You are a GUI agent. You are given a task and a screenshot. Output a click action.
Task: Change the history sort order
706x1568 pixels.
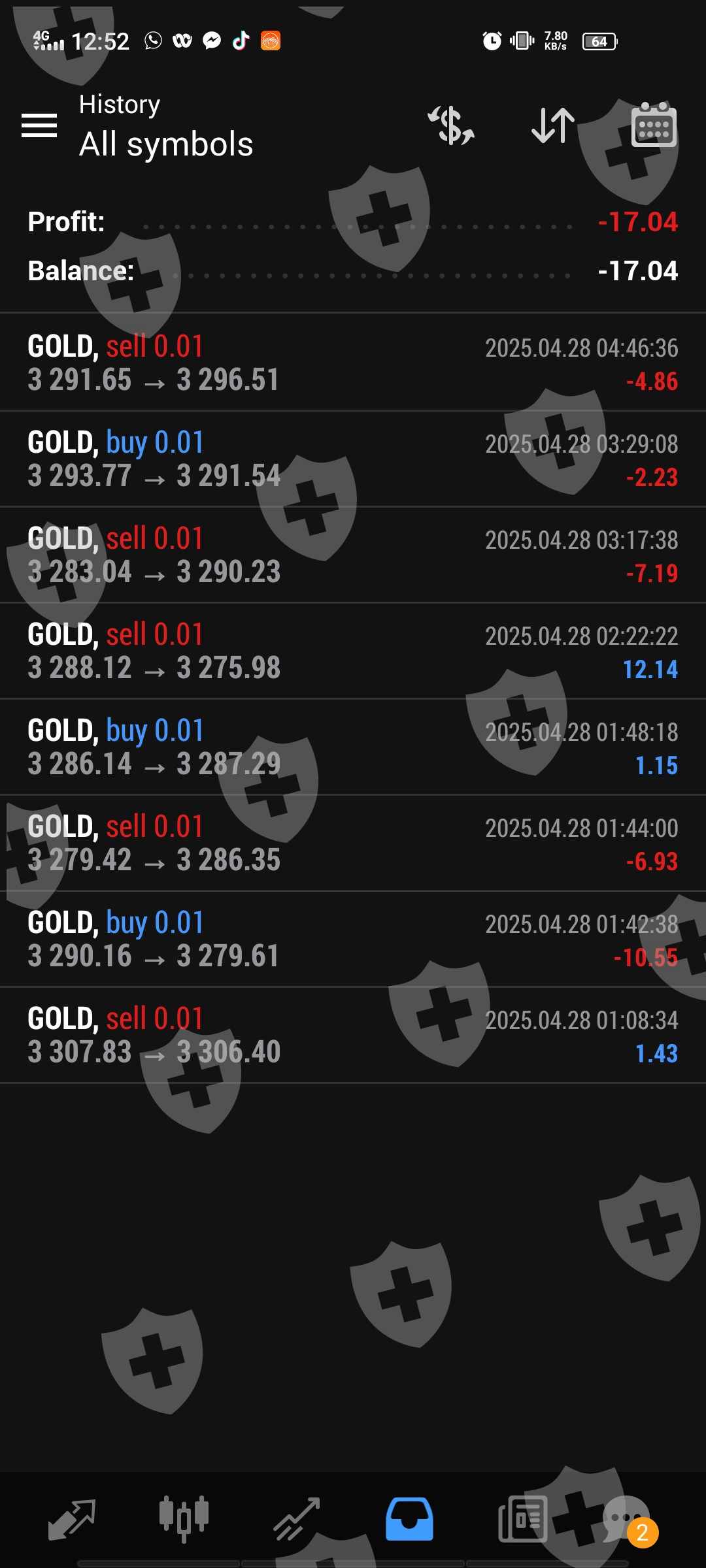point(553,125)
